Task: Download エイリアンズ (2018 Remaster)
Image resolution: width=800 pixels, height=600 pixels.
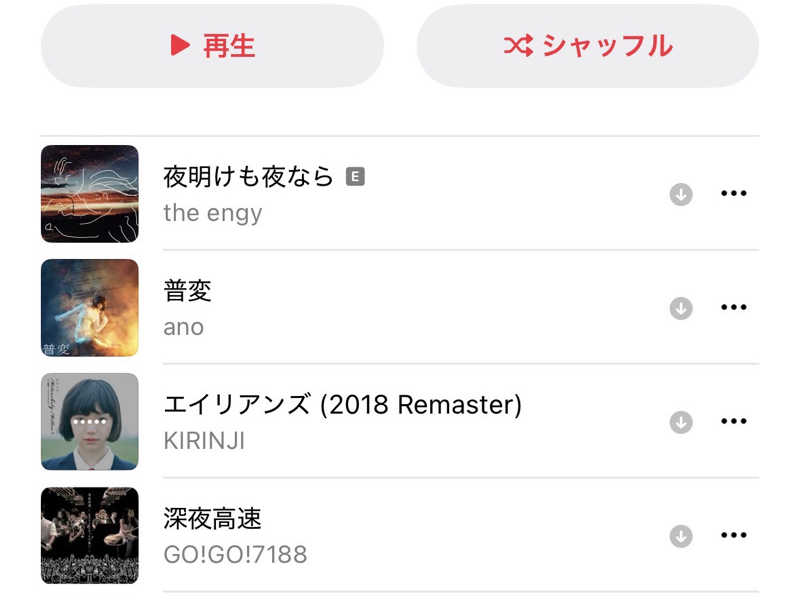Action: pyautogui.click(x=681, y=422)
